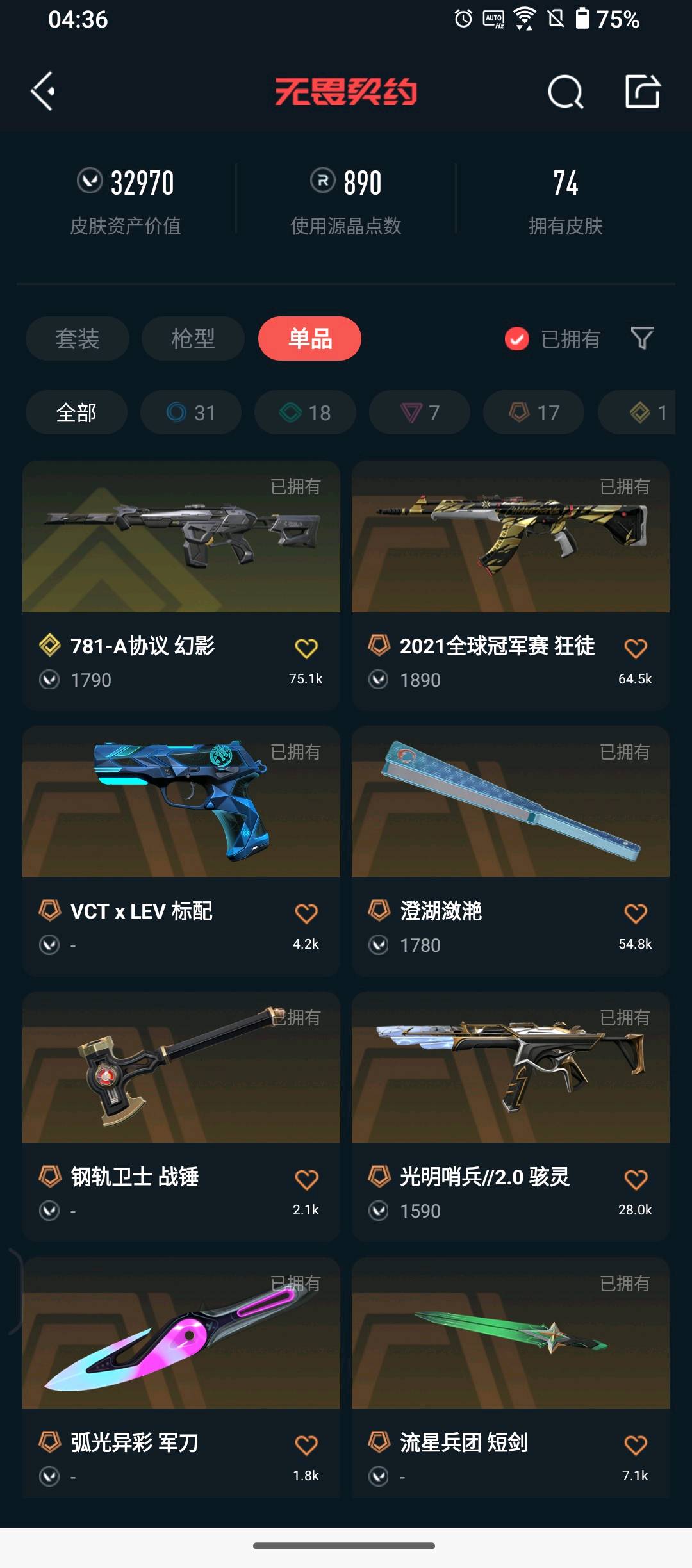Like the 流星兵团 短剑 skin
Screen dimensions: 692x1568
click(635, 1445)
